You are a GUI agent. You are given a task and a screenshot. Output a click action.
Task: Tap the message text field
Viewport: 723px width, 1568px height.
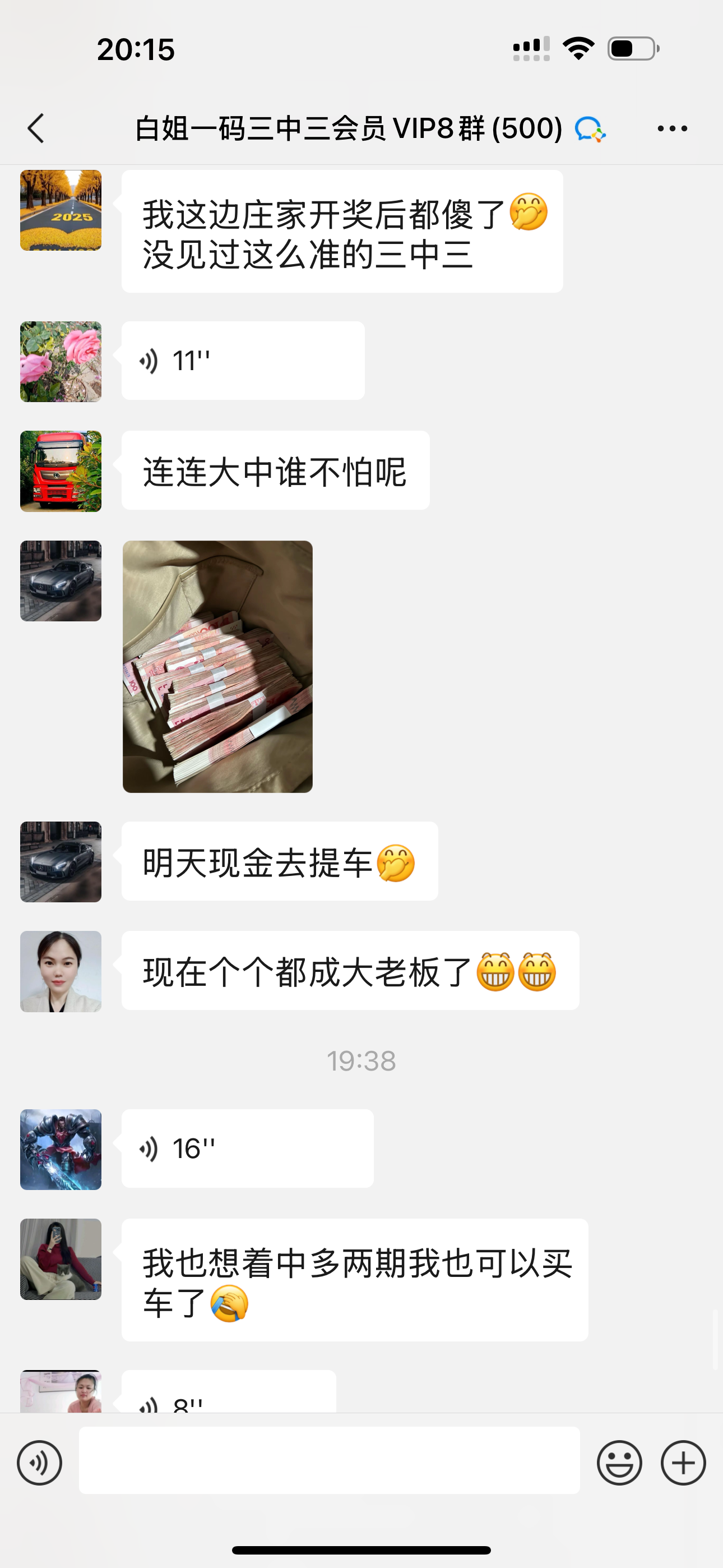(328, 1460)
